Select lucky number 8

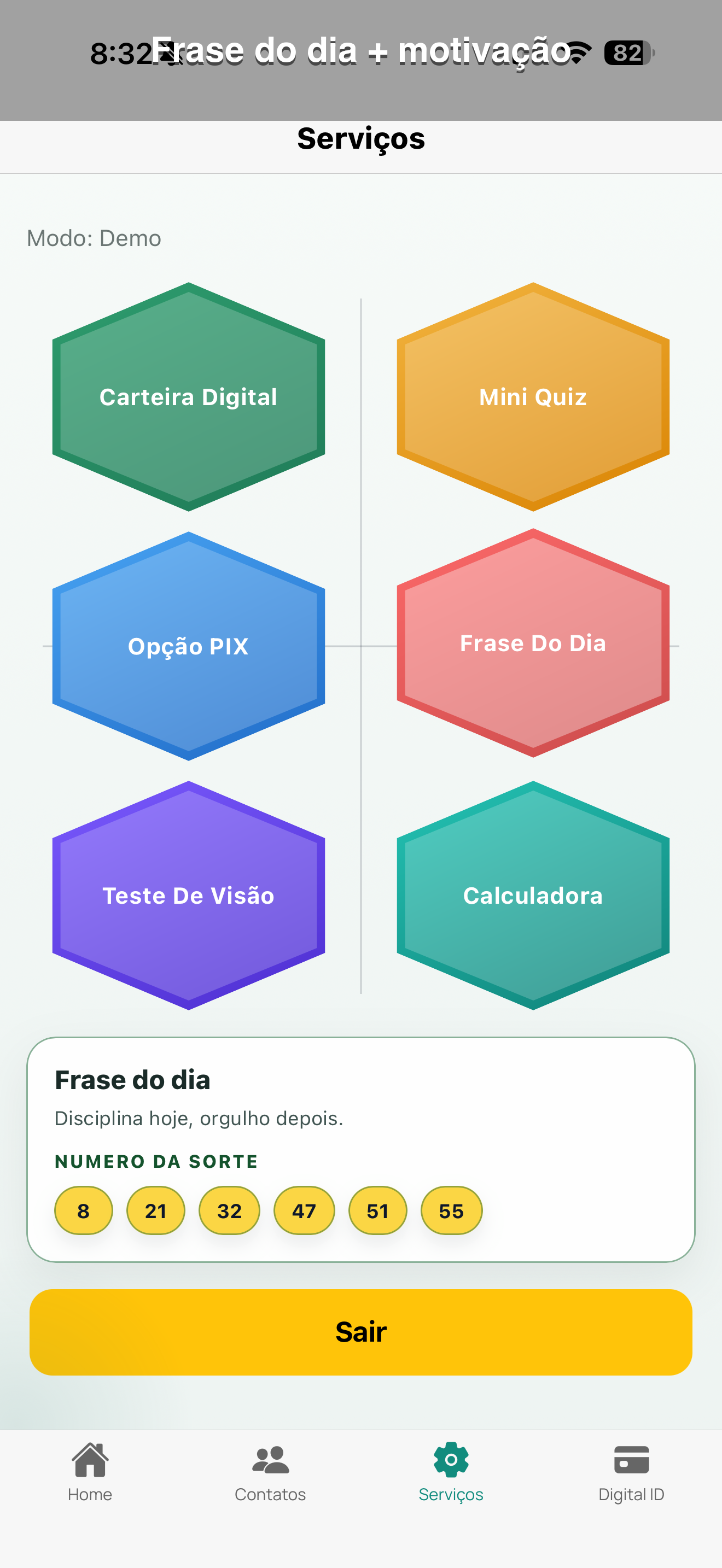pos(83,1210)
